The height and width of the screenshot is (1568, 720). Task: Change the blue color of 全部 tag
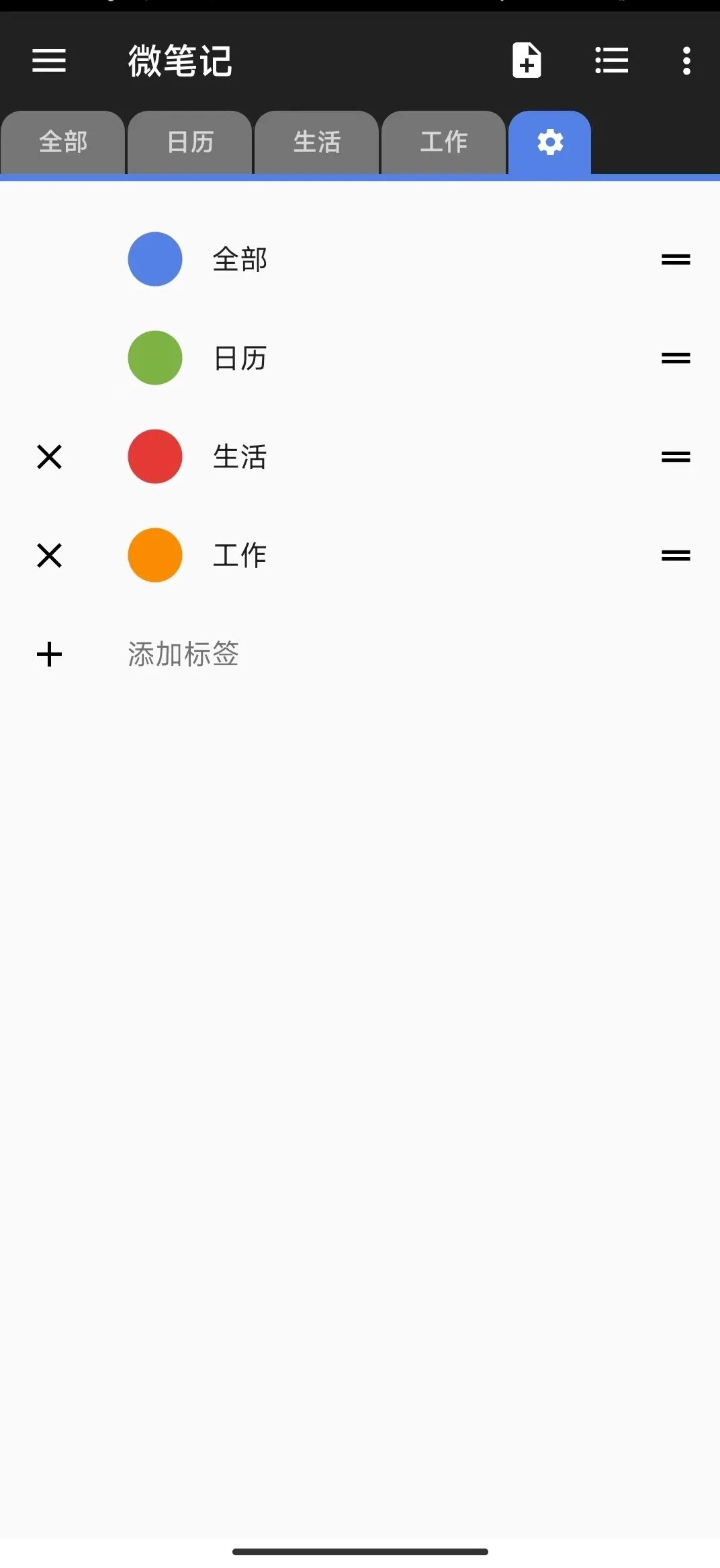point(155,259)
